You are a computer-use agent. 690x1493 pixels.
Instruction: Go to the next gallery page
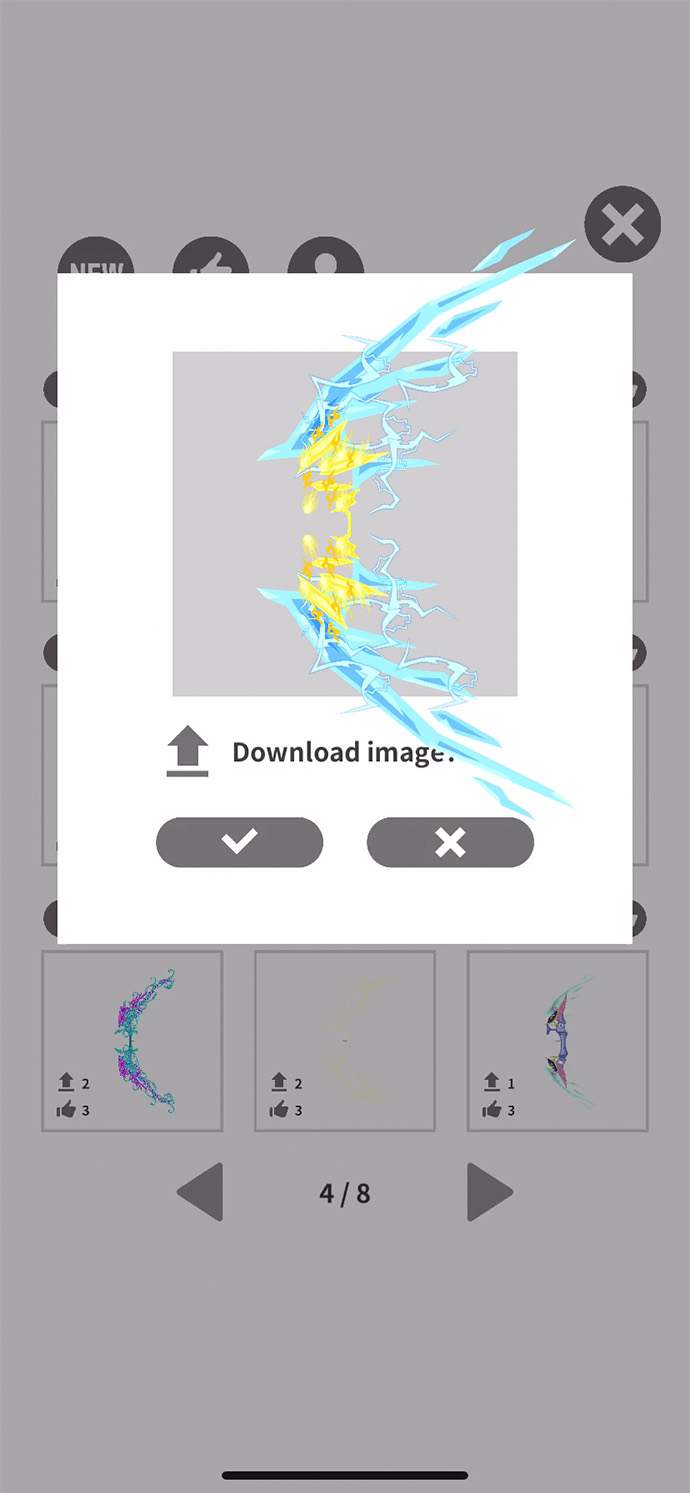click(489, 1192)
